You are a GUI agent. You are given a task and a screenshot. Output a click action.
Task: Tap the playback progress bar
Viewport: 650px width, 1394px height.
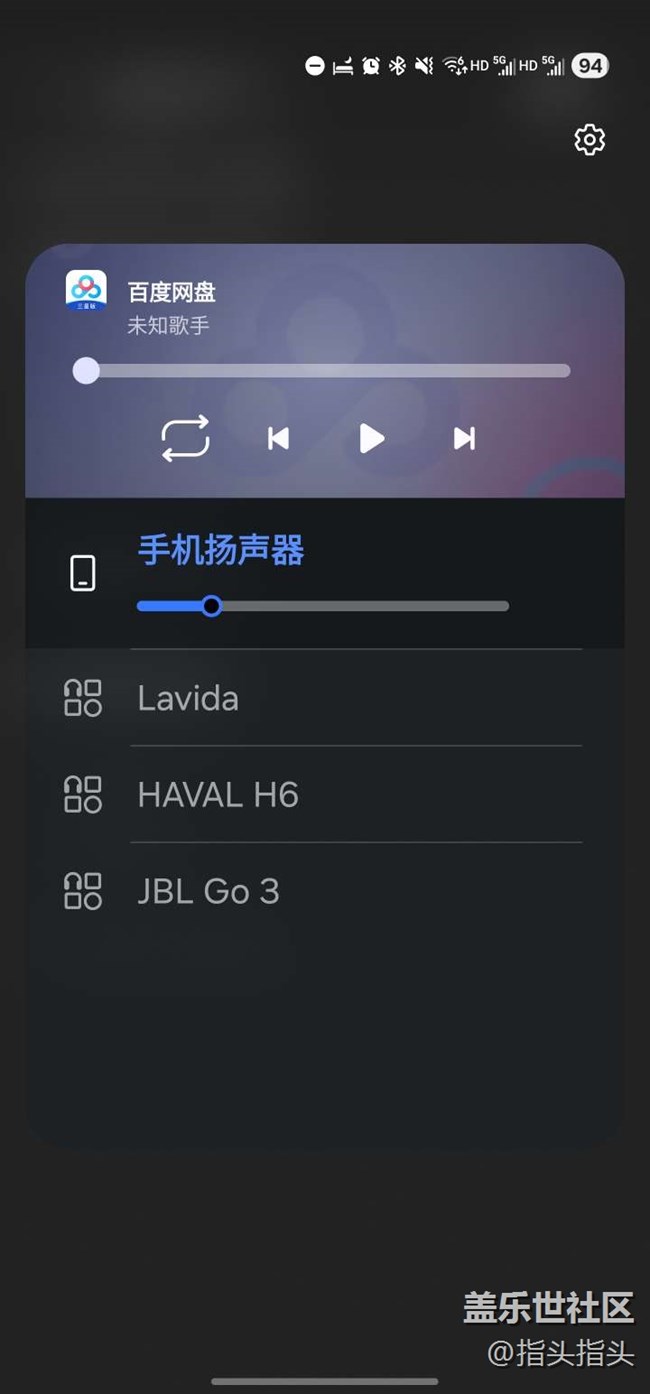327,371
